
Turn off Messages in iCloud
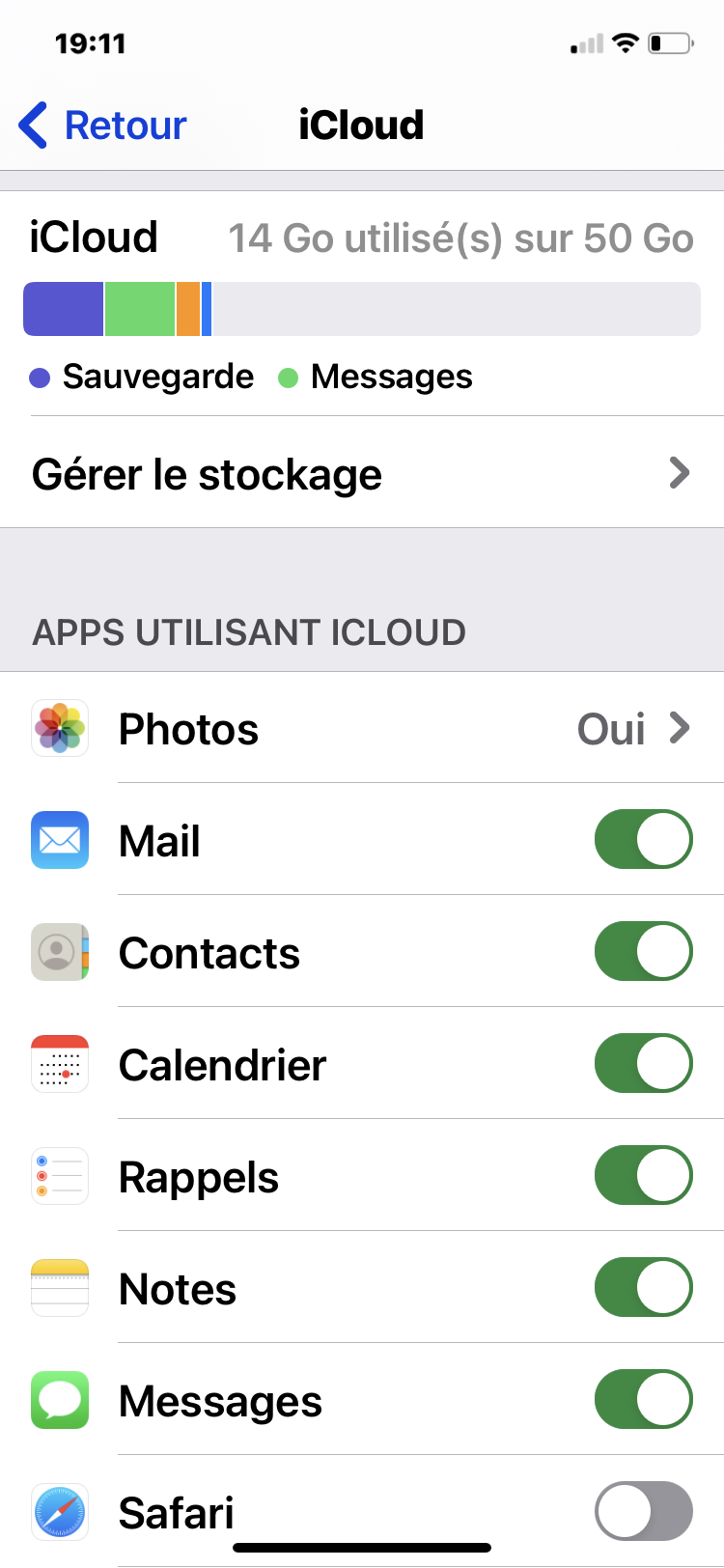(x=643, y=1400)
